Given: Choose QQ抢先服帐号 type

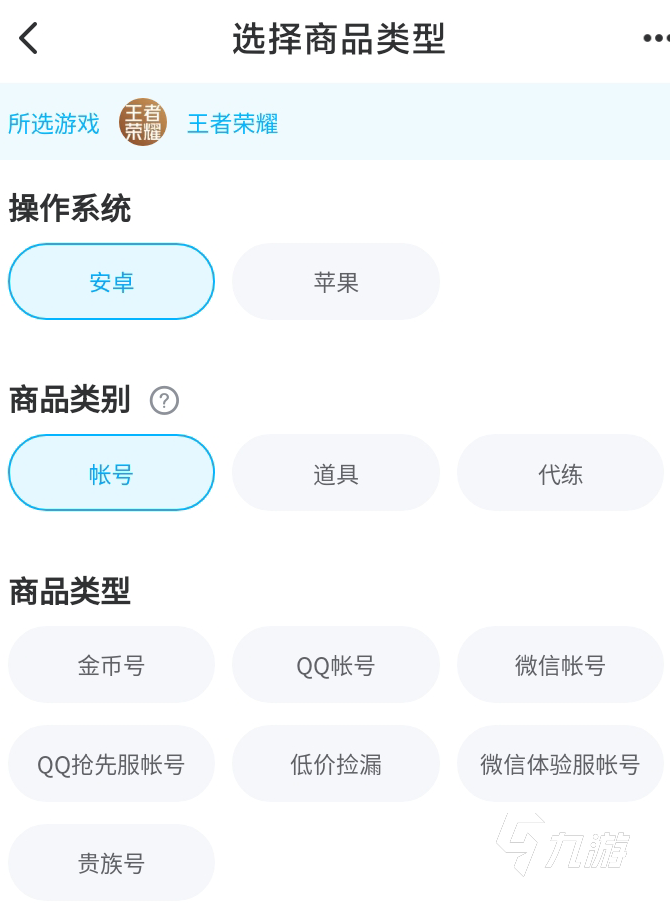Looking at the screenshot, I should [x=111, y=764].
